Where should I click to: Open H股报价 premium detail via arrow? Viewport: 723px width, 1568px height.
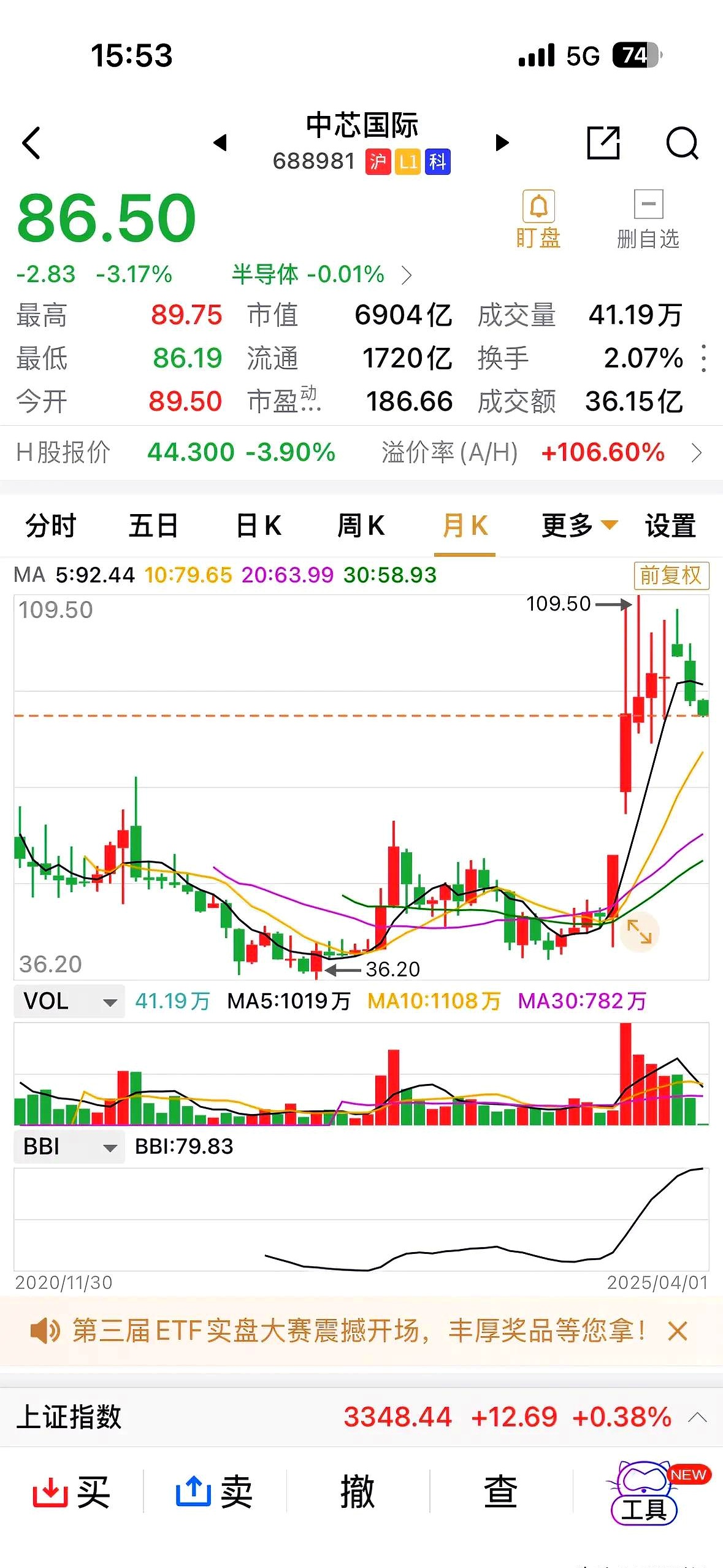click(x=697, y=453)
